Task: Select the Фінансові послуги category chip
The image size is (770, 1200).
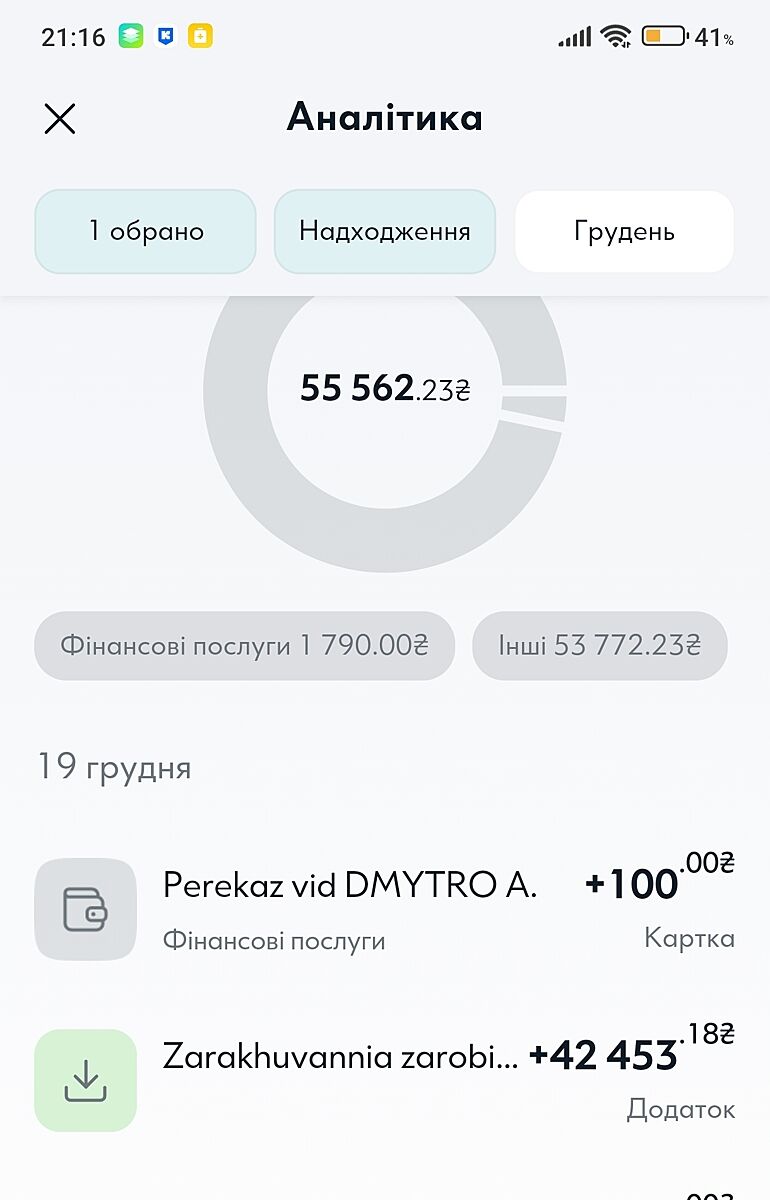Action: 245,646
